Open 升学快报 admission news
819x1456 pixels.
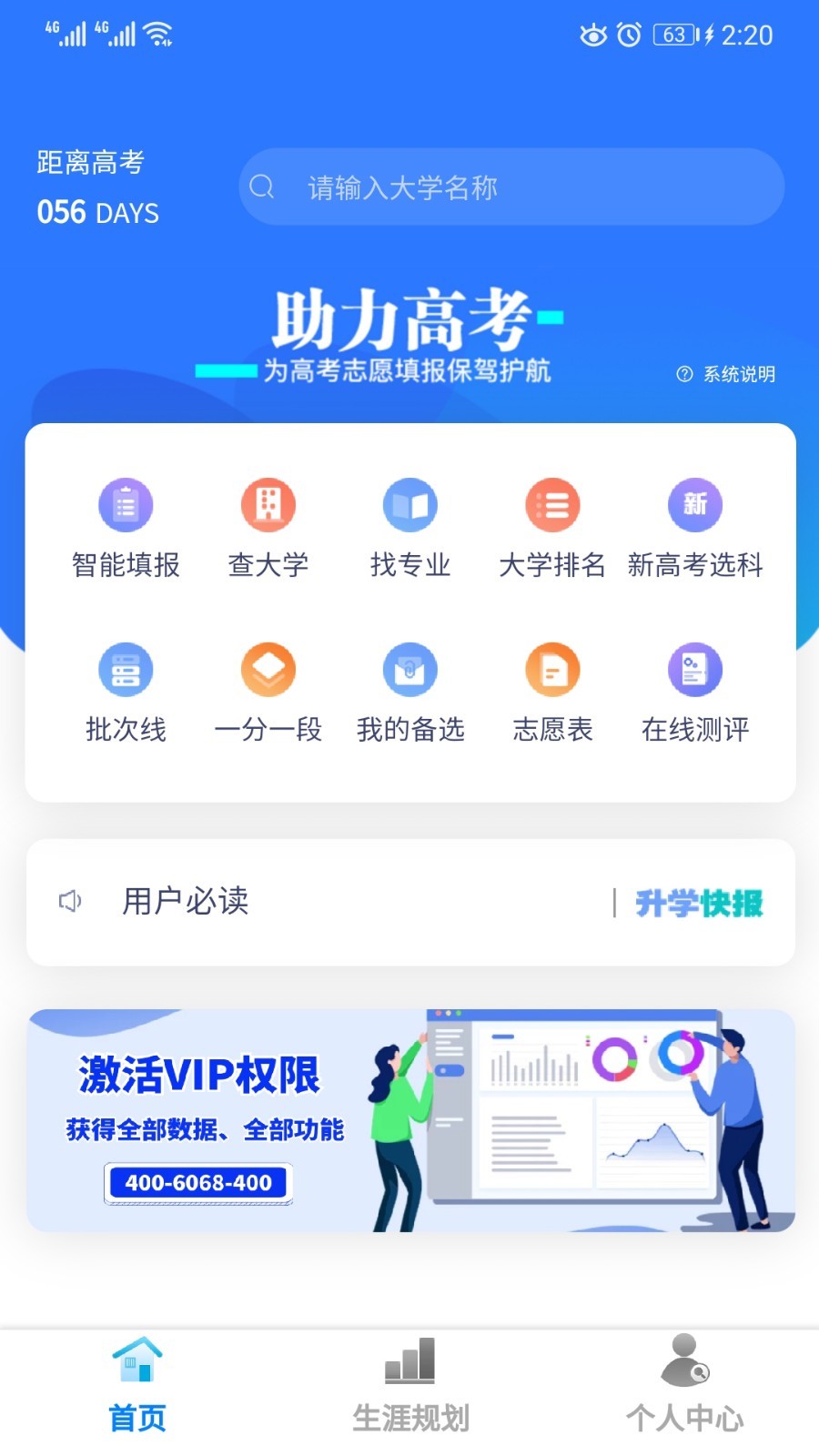pos(701,902)
